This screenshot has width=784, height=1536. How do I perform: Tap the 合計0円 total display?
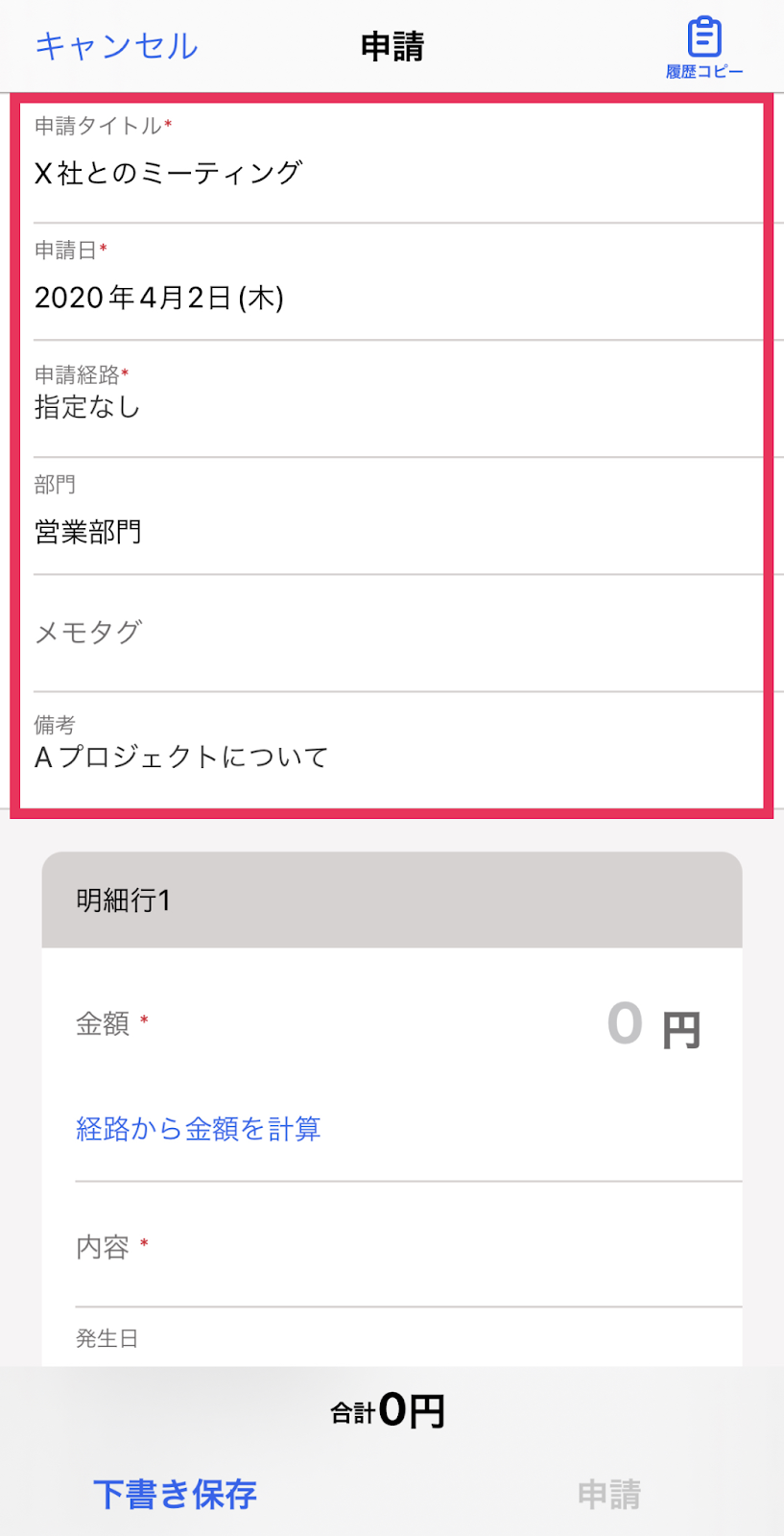[387, 1408]
